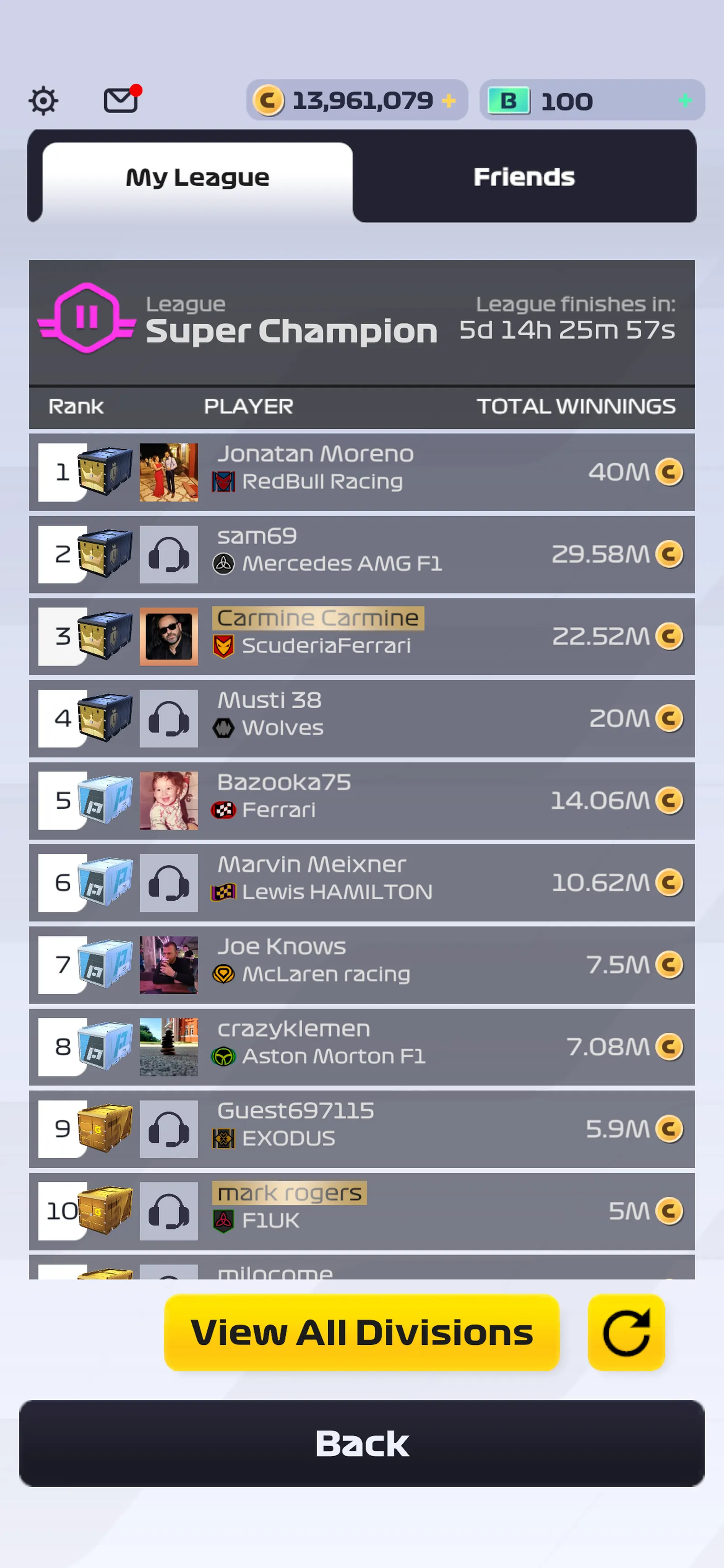The width and height of the screenshot is (724, 1568).
Task: Select Musti 38 in the ranking
Action: click(362, 718)
